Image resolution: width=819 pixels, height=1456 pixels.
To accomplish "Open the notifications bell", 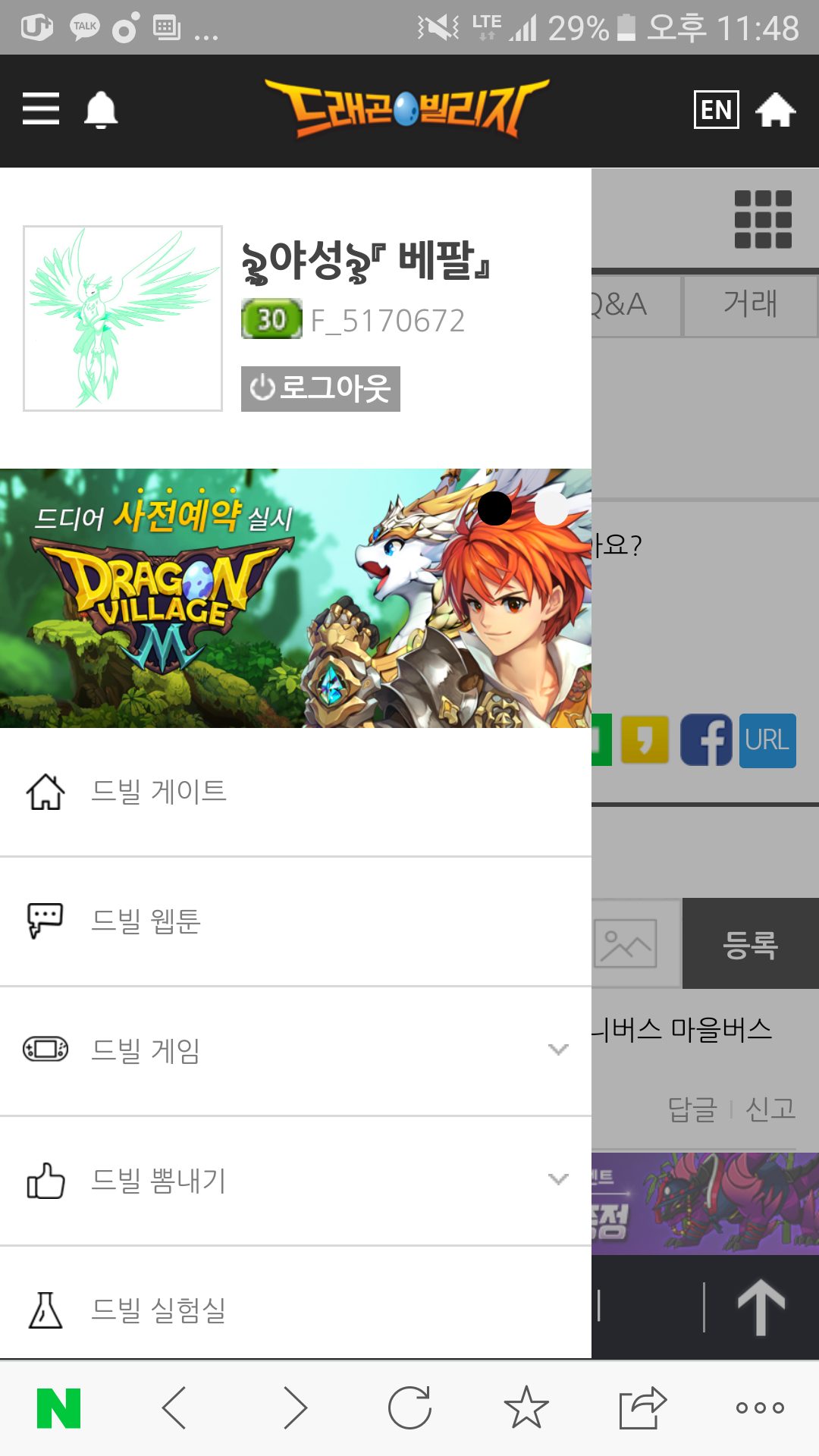I will [100, 111].
